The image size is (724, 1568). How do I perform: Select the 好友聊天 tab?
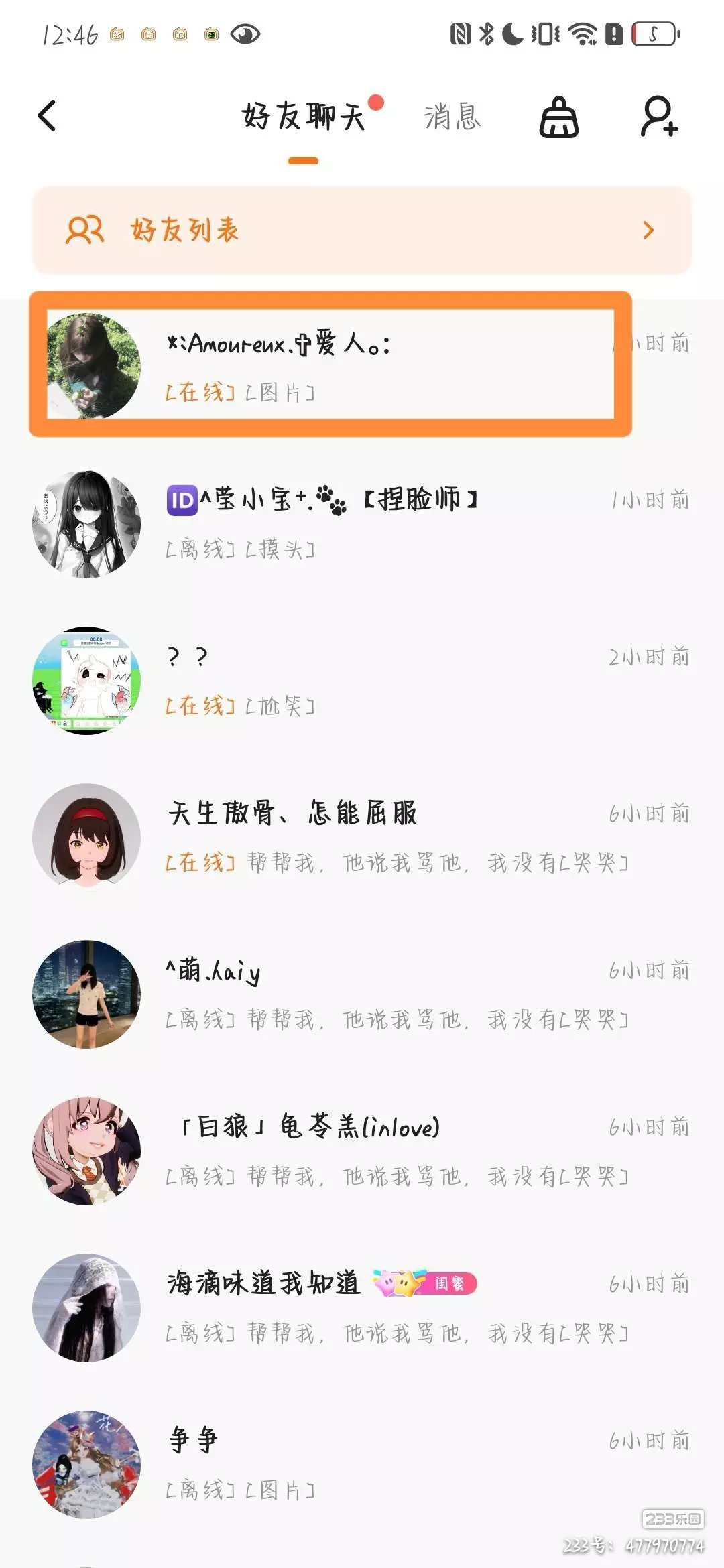coord(304,117)
